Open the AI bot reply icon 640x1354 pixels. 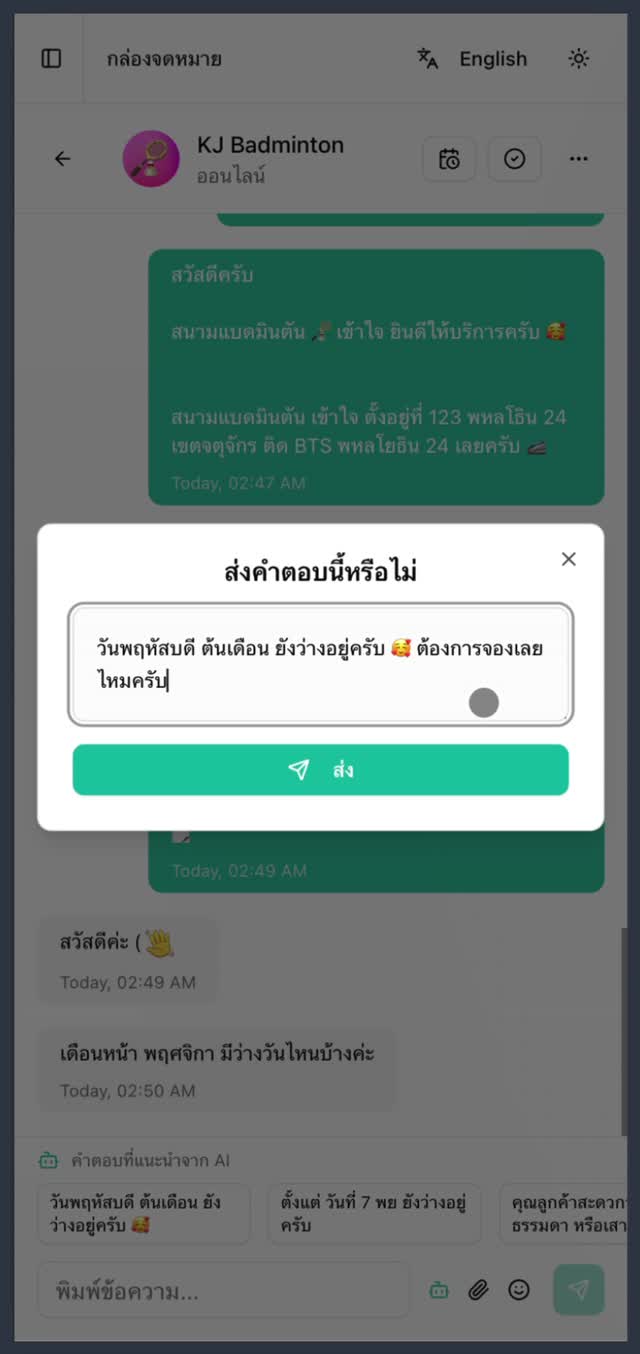pyautogui.click(x=439, y=1291)
